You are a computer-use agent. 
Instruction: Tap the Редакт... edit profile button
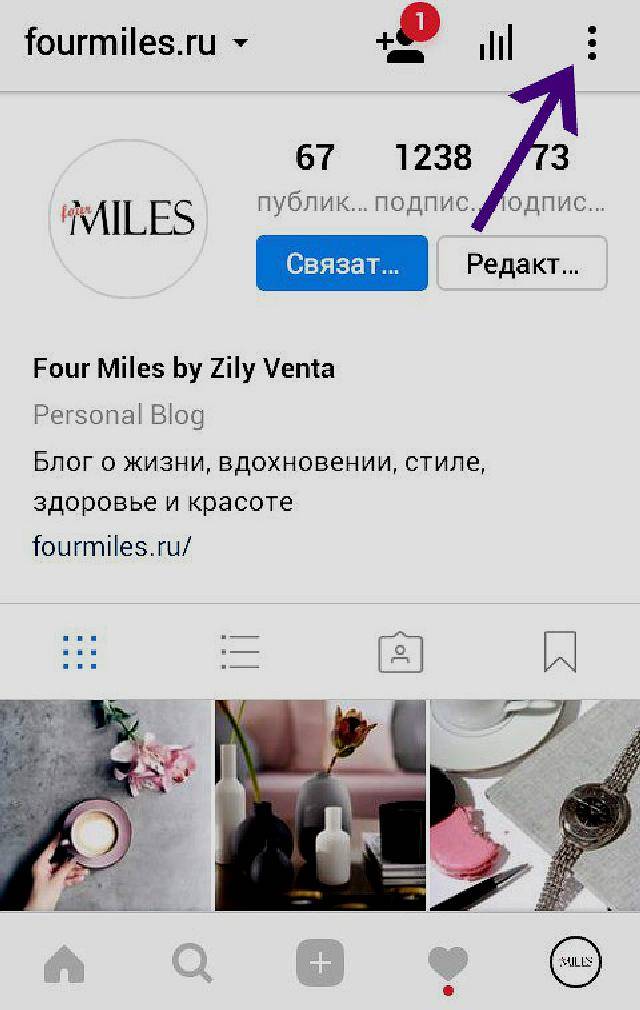522,263
